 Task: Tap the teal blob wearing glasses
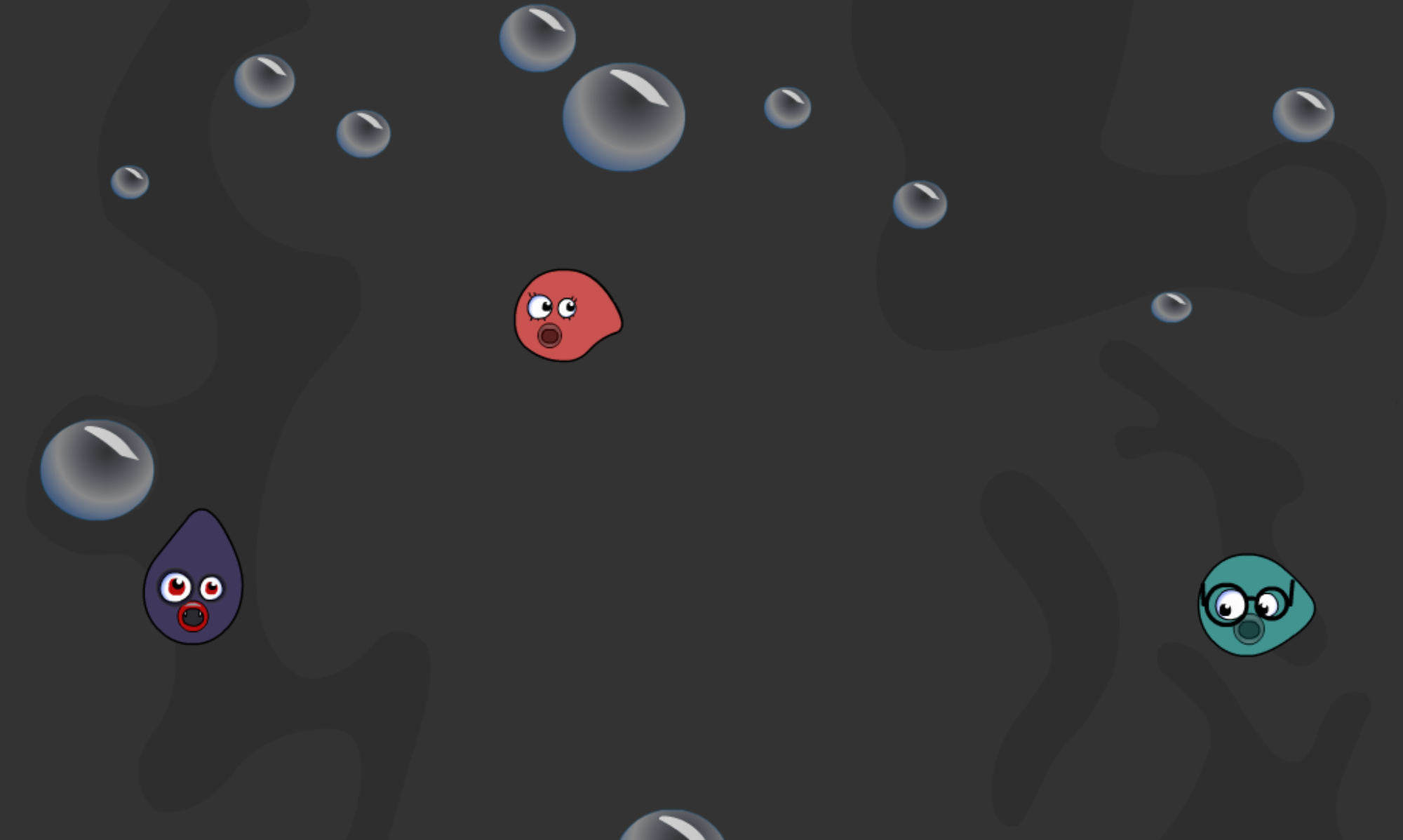pyautogui.click(x=1254, y=607)
